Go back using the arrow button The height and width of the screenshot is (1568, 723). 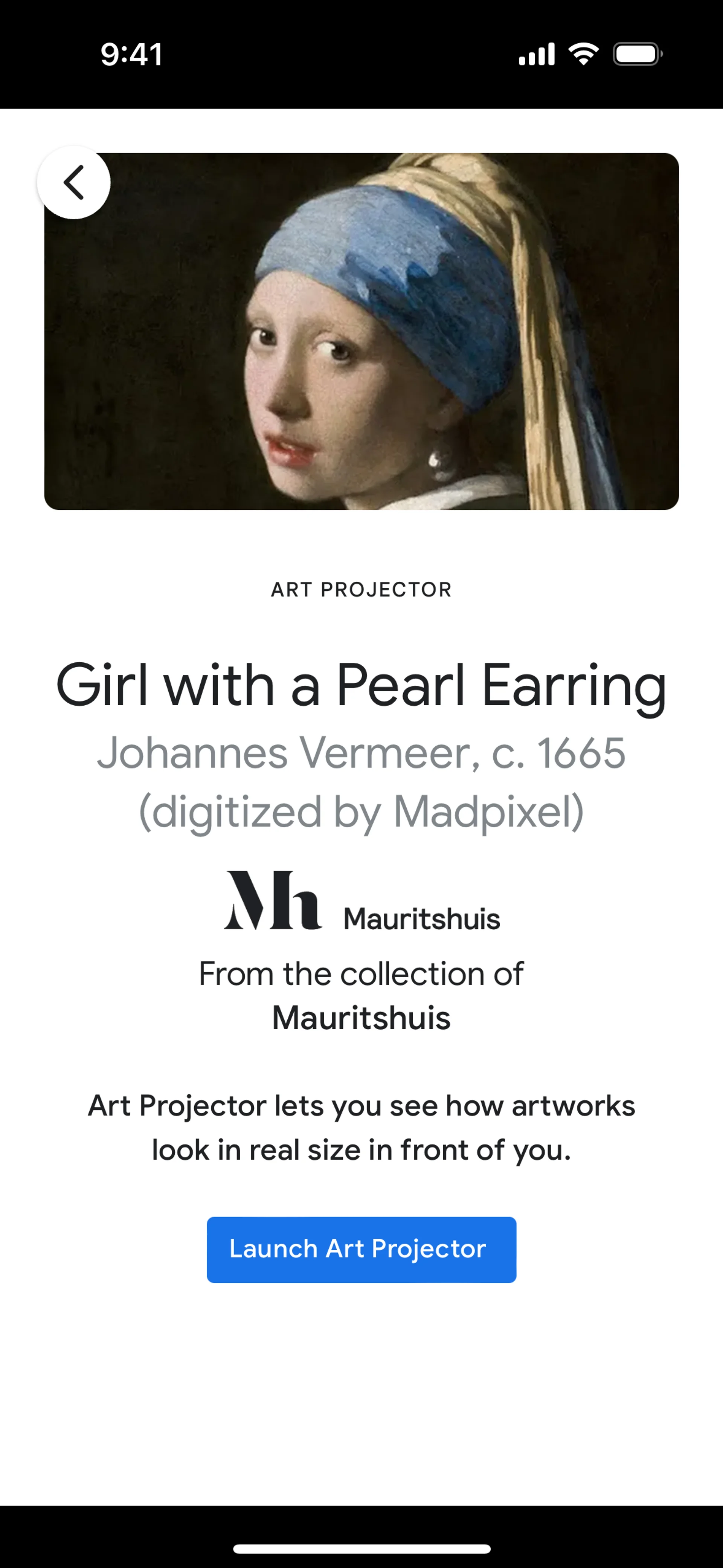pyautogui.click(x=74, y=183)
